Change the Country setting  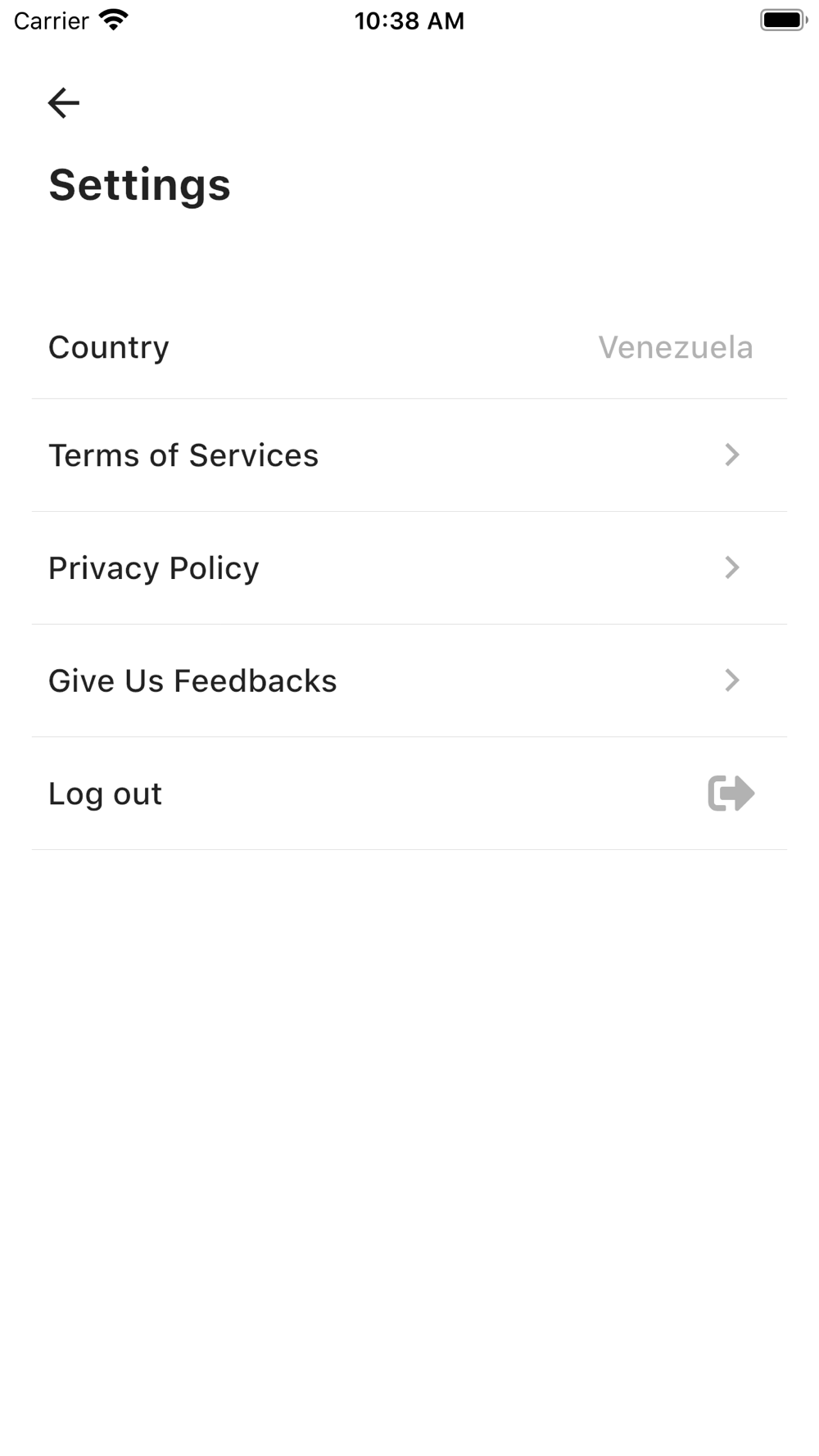coord(409,347)
